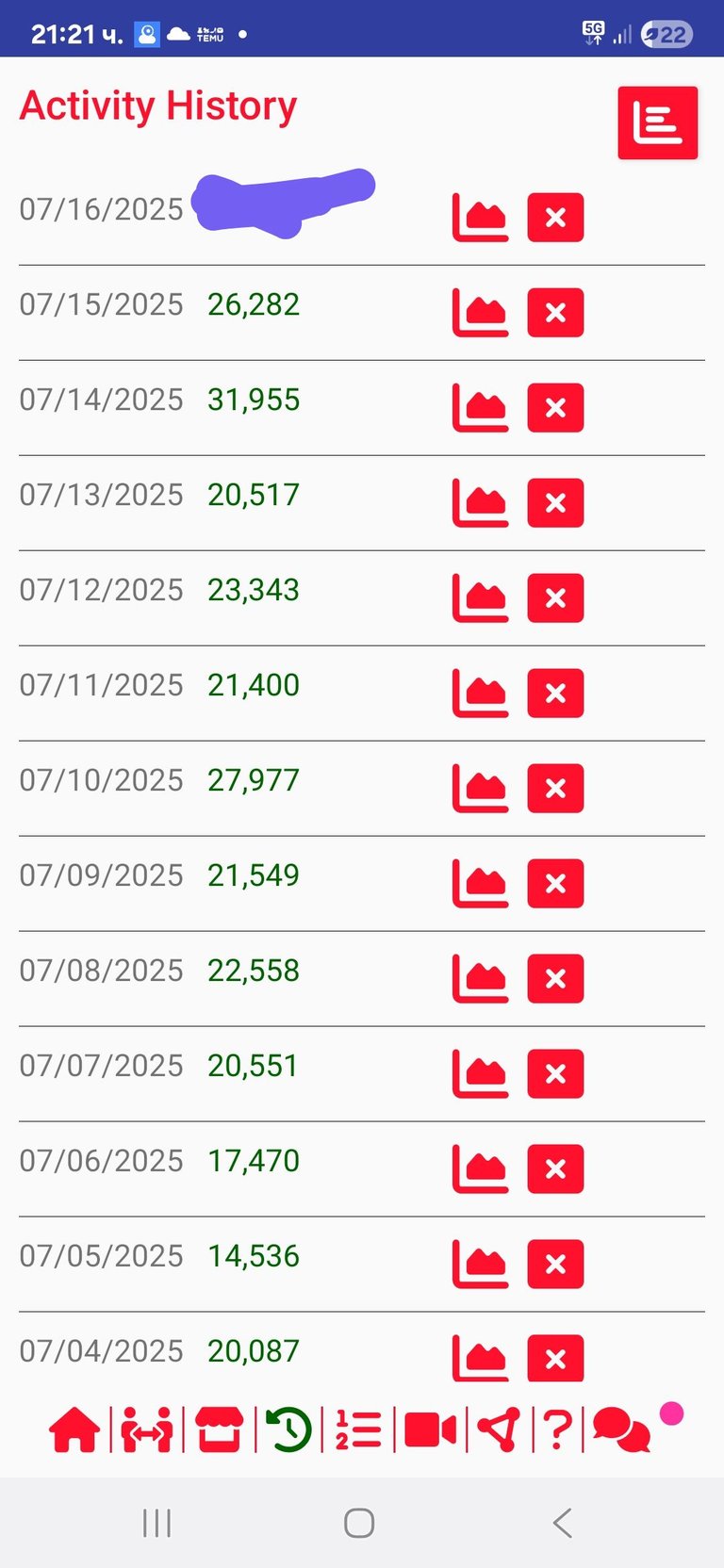The height and width of the screenshot is (1568, 724).
Task: View the chart for 07/15/2025
Action: click(481, 313)
